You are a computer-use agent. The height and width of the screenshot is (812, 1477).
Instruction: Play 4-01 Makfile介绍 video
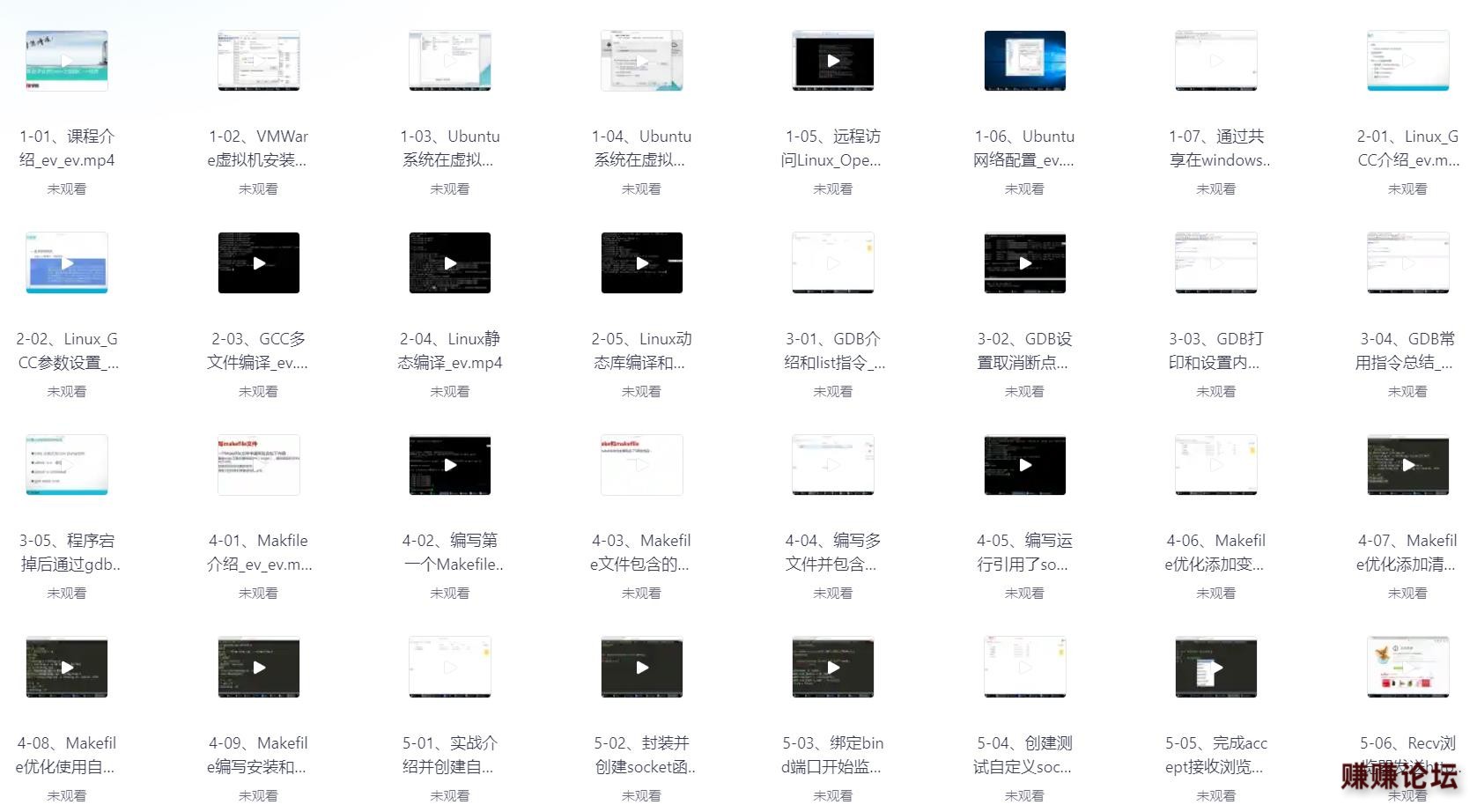click(259, 465)
